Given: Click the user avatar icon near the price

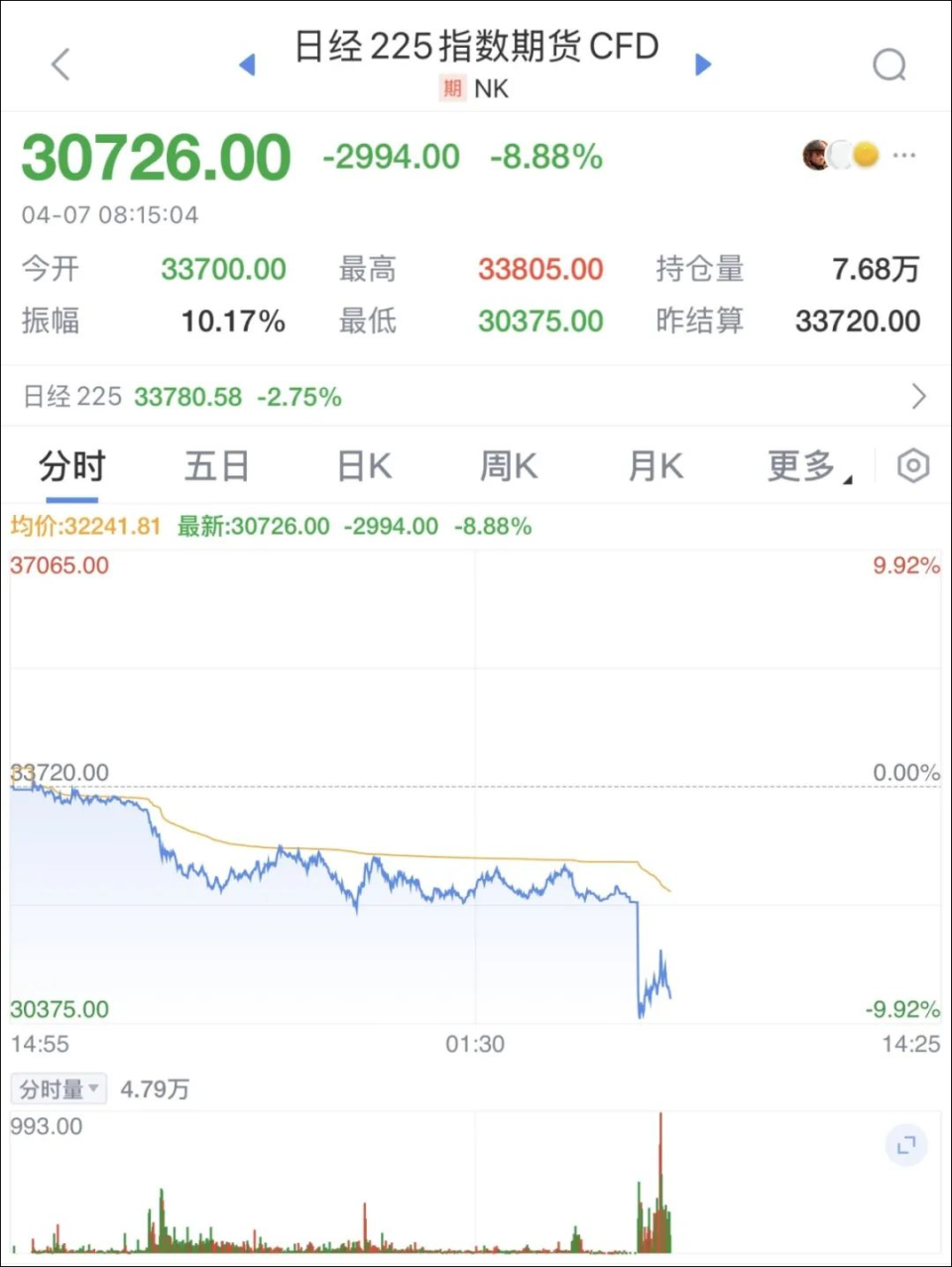Looking at the screenshot, I should [815, 155].
